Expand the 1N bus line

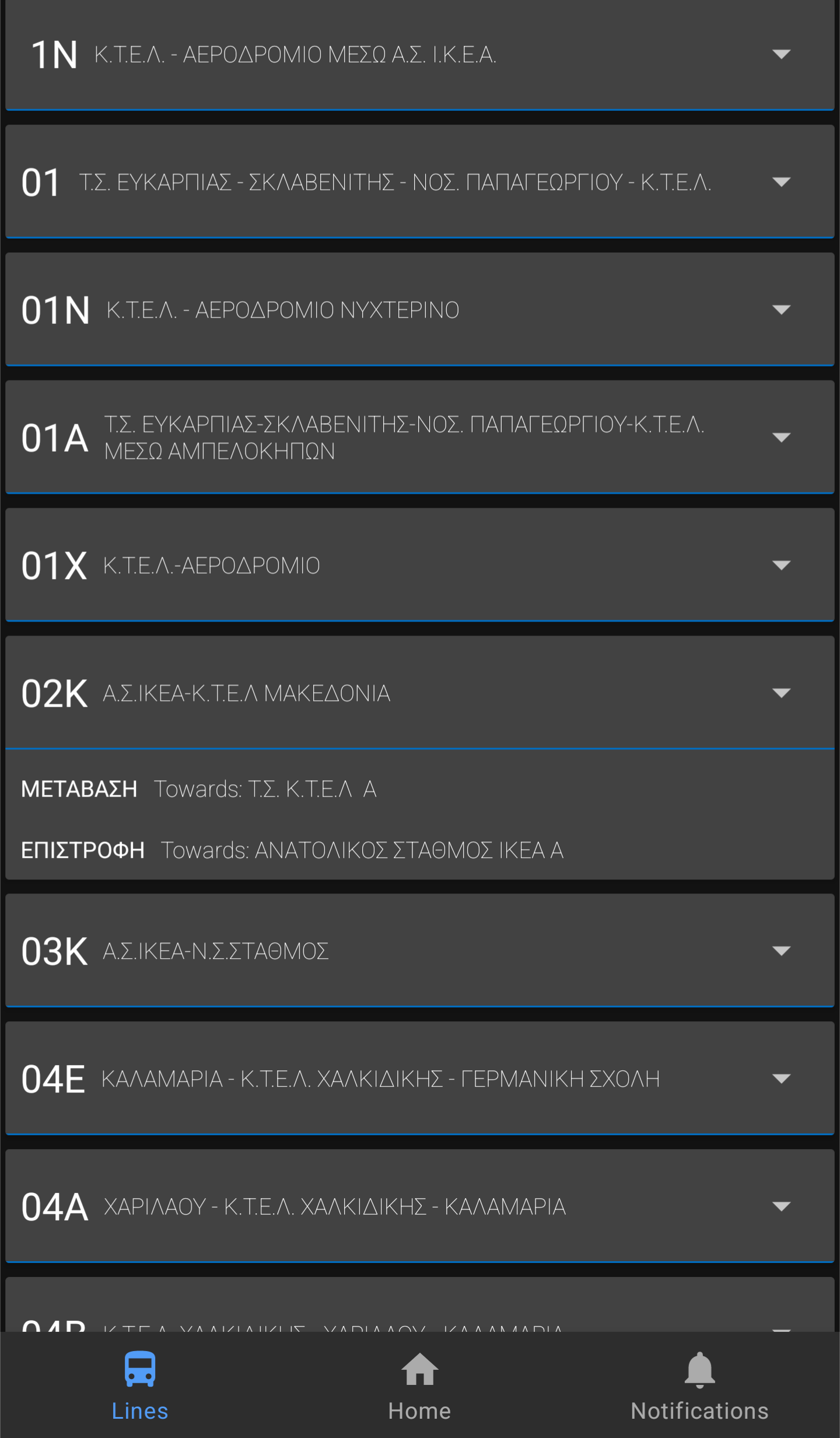[x=780, y=54]
